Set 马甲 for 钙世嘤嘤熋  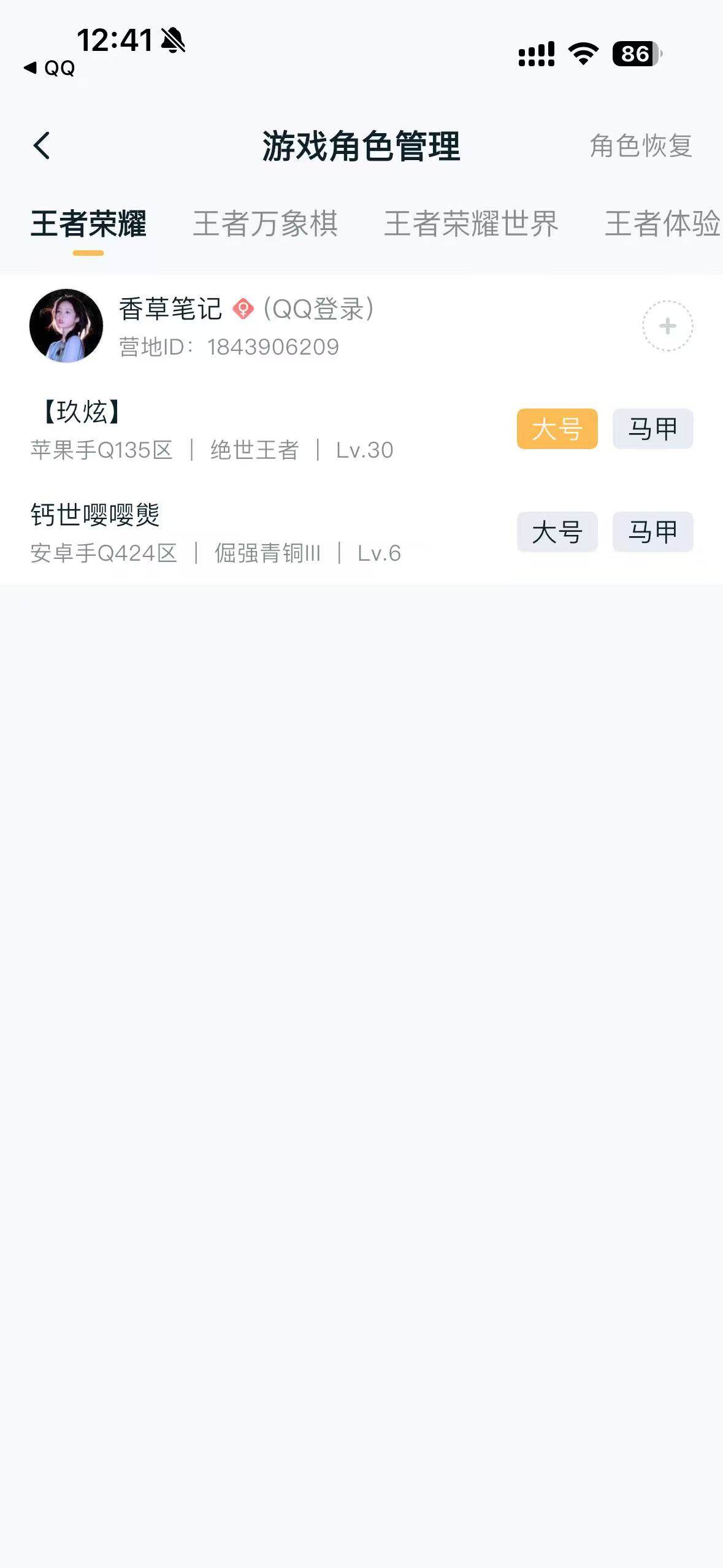653,532
